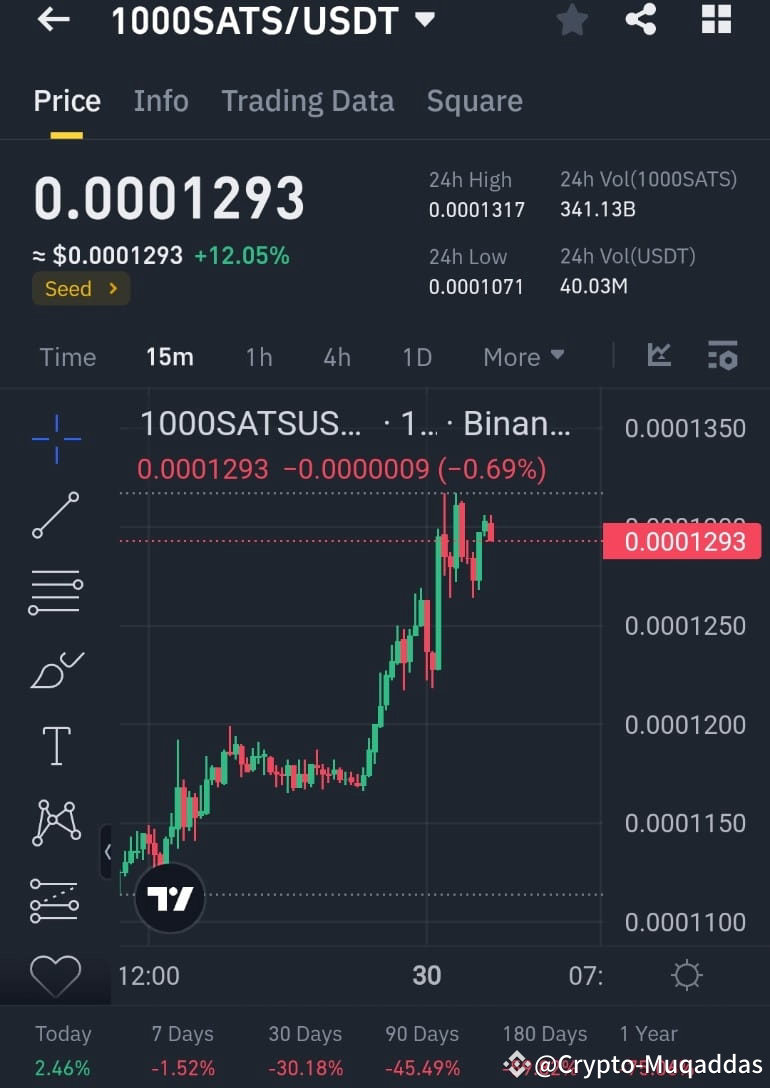Click the TradingView logo on the chart
Viewport: 770px width, 1088px height.
pyautogui.click(x=170, y=897)
